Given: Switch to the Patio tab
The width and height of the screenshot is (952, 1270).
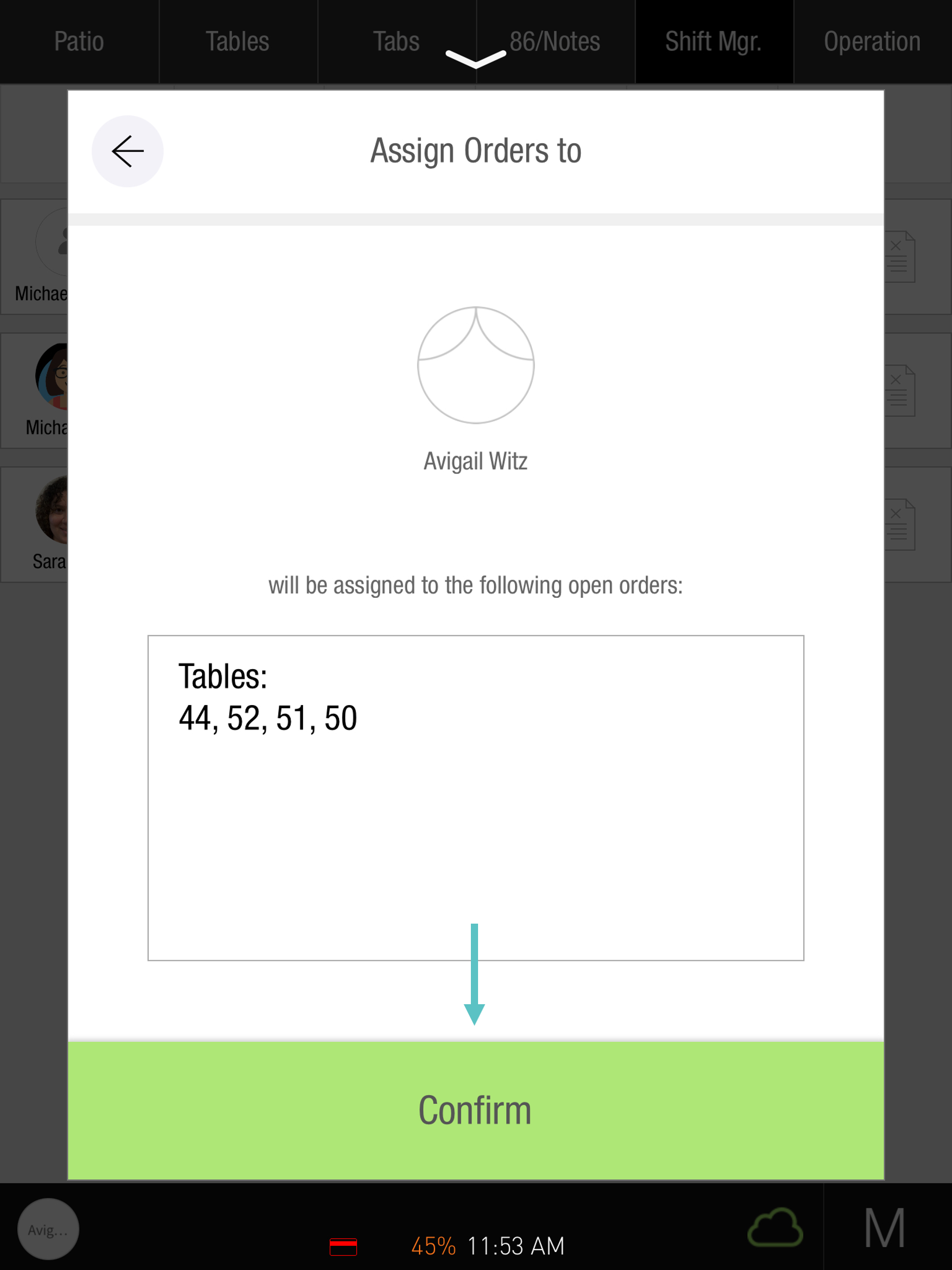Looking at the screenshot, I should (x=79, y=42).
